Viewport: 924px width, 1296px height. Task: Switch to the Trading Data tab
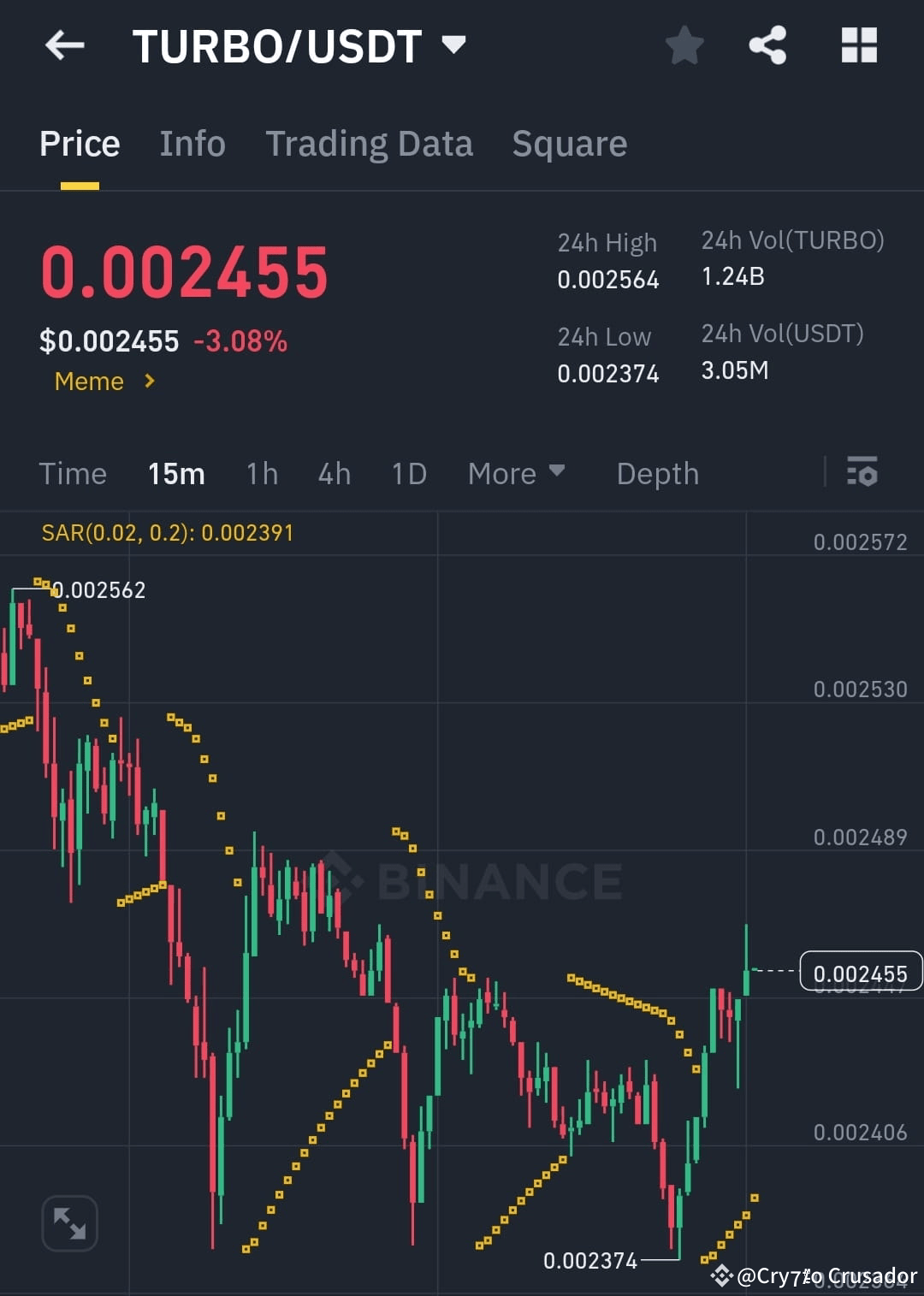tap(370, 143)
